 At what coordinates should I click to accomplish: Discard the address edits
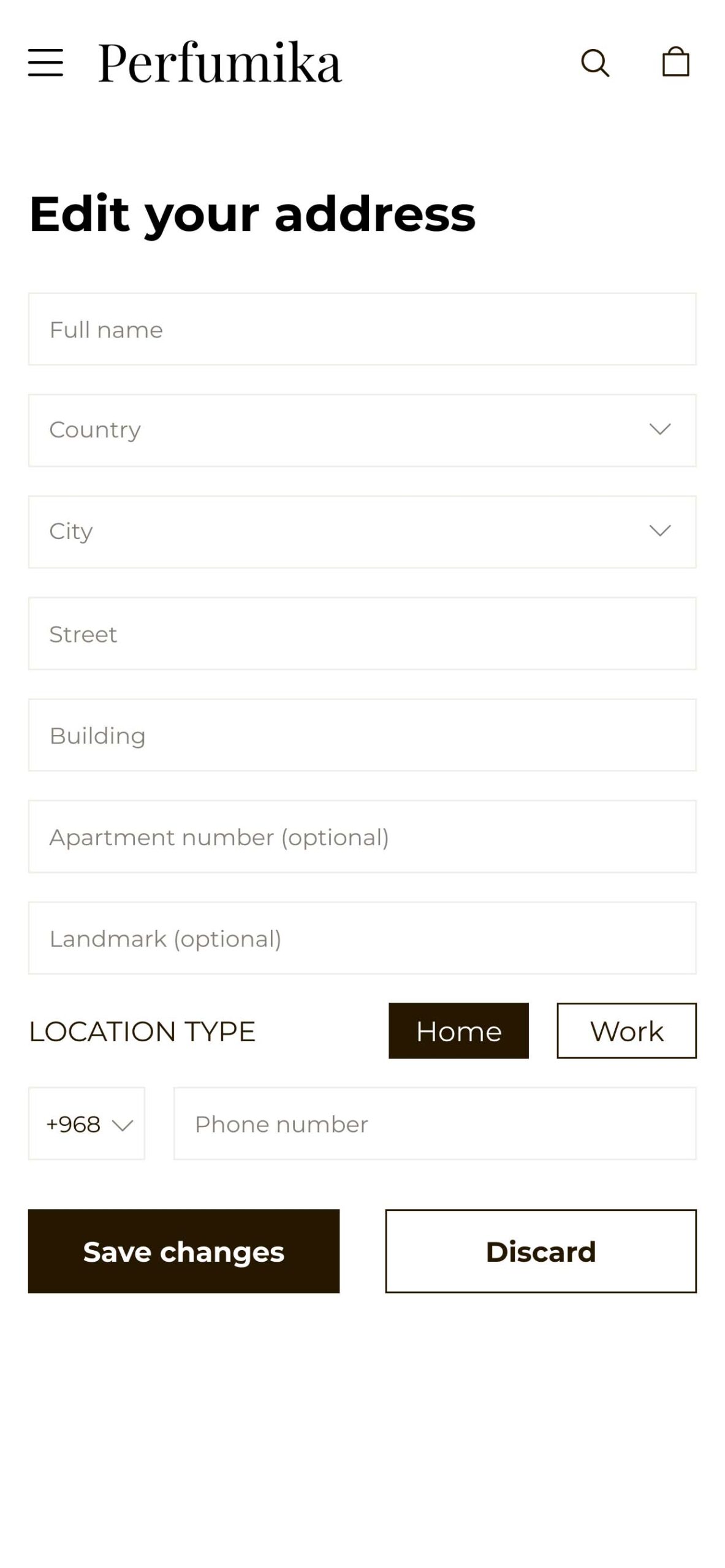[541, 1251]
